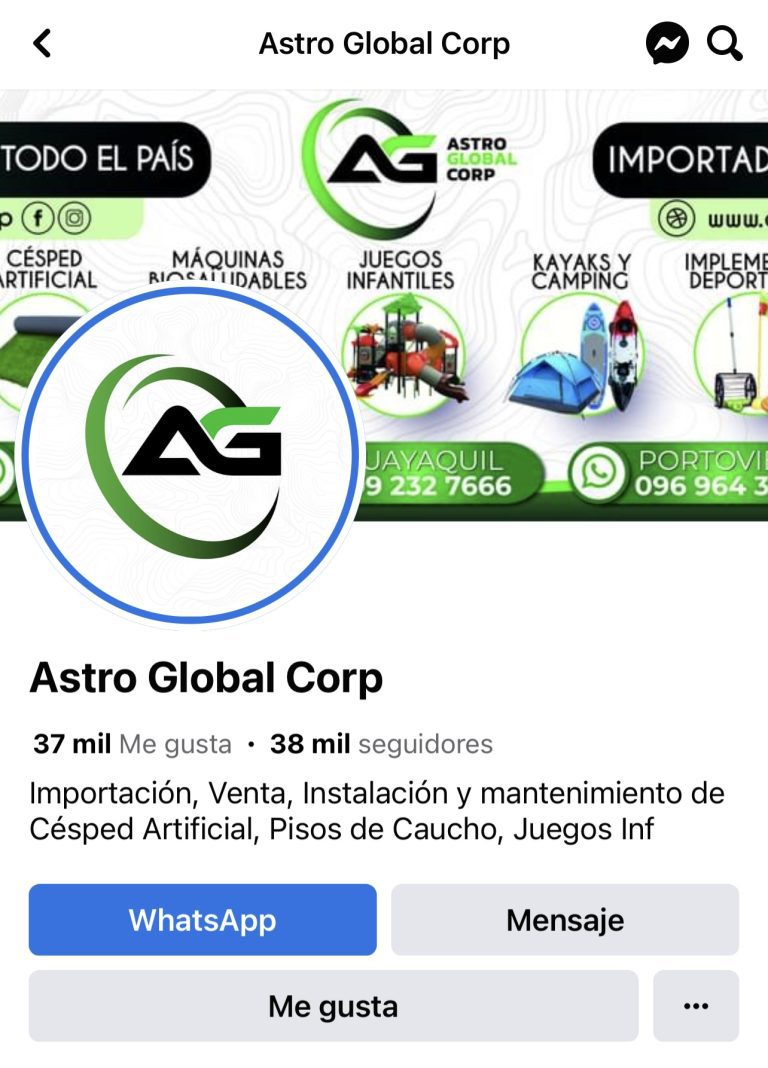Click the search magnifier icon
This screenshot has width=768, height=1068.
723,43
